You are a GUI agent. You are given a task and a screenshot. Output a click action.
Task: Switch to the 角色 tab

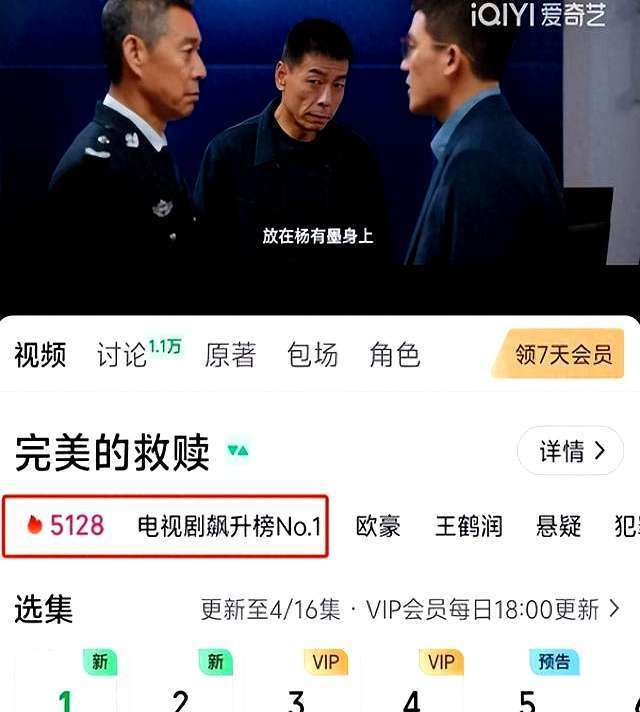pyautogui.click(x=394, y=355)
